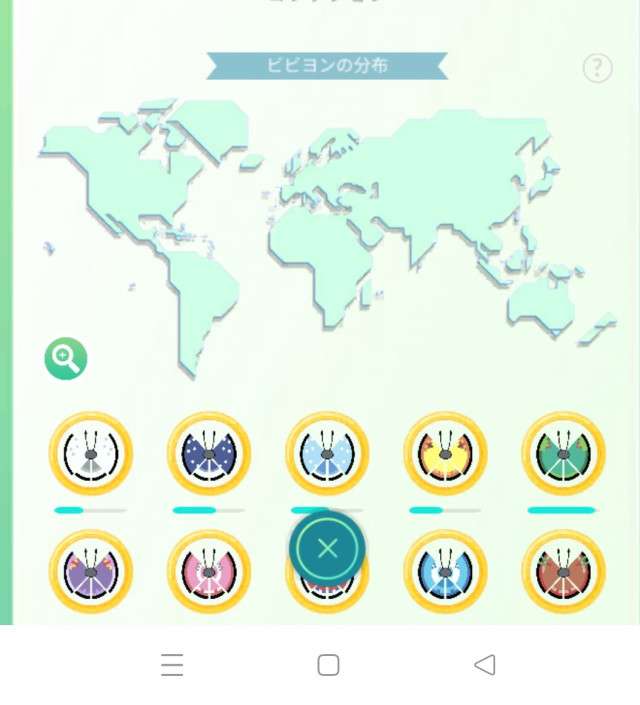This screenshot has width=640, height=705.
Task: Select the pink Vivillon pattern medal
Action: click(209, 571)
